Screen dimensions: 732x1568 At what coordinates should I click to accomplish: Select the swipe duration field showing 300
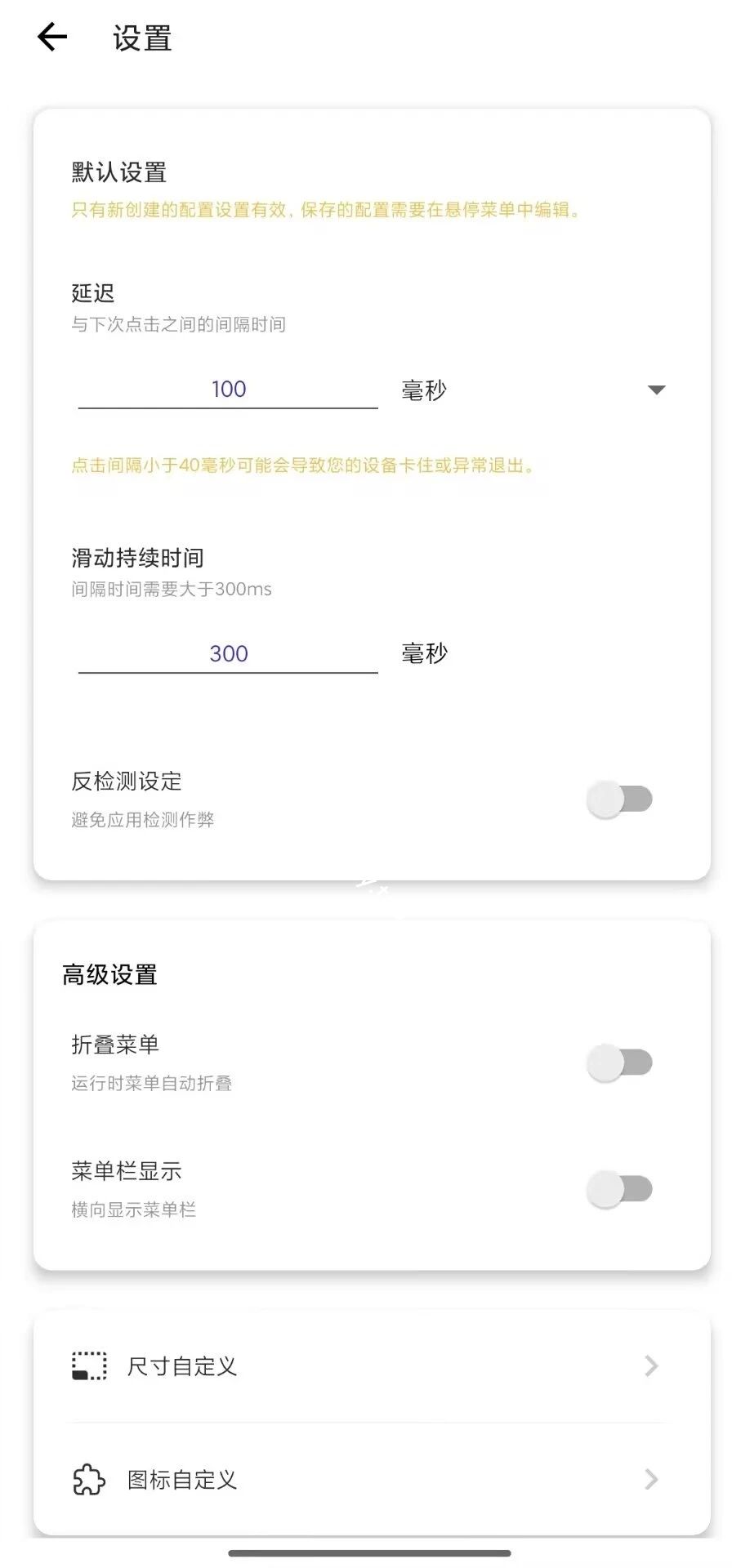click(x=227, y=653)
